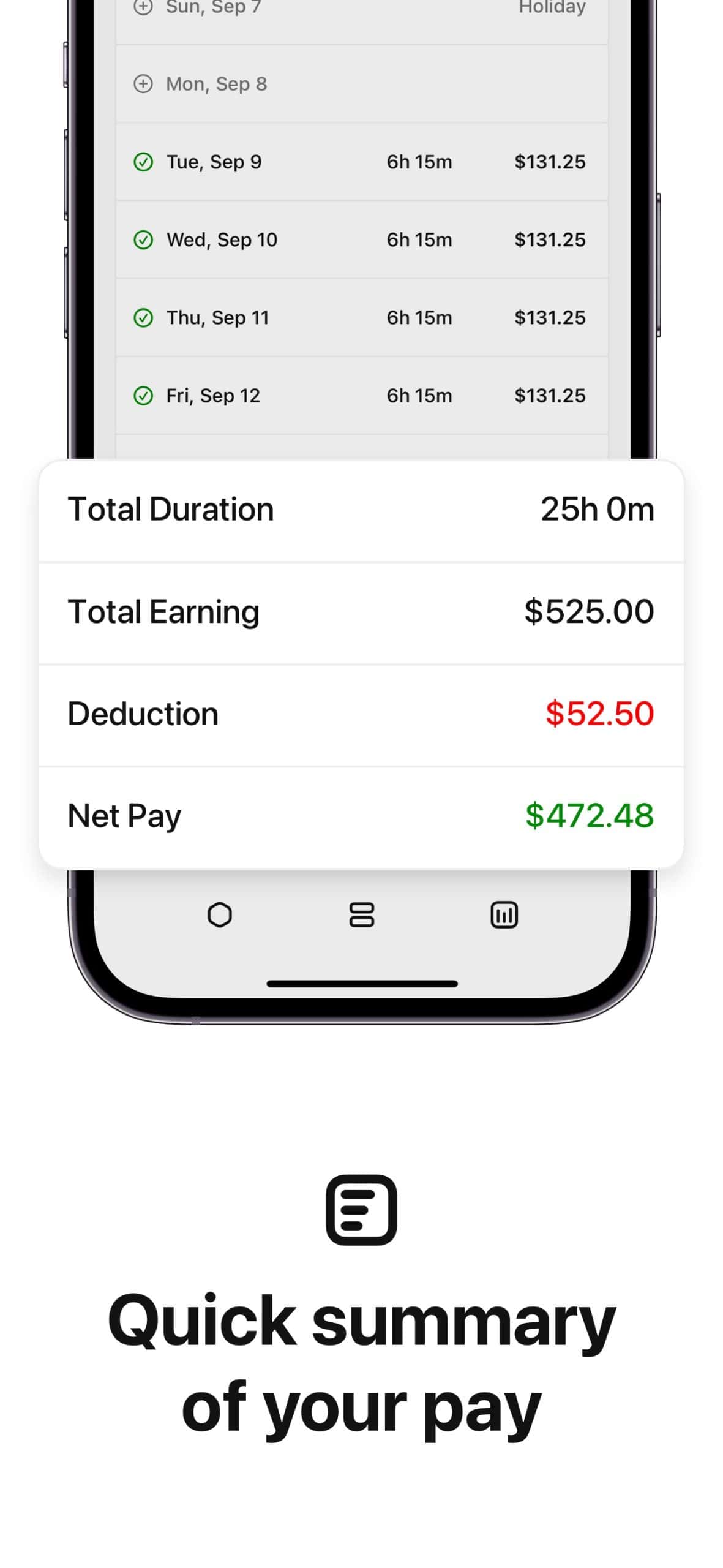Tap the green checkmark beside Fri, Sep 12

pos(143,395)
